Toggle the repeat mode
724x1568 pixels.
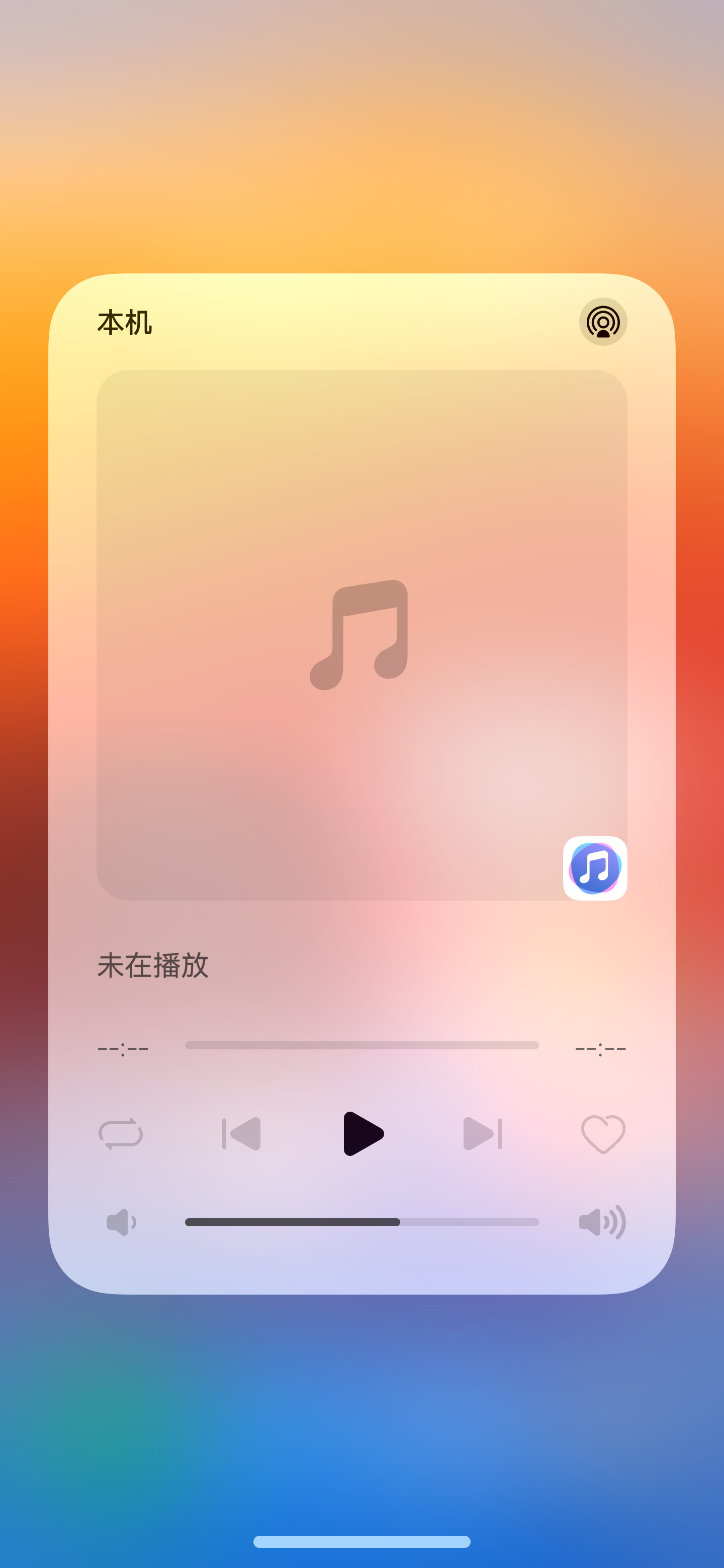coord(121,1133)
